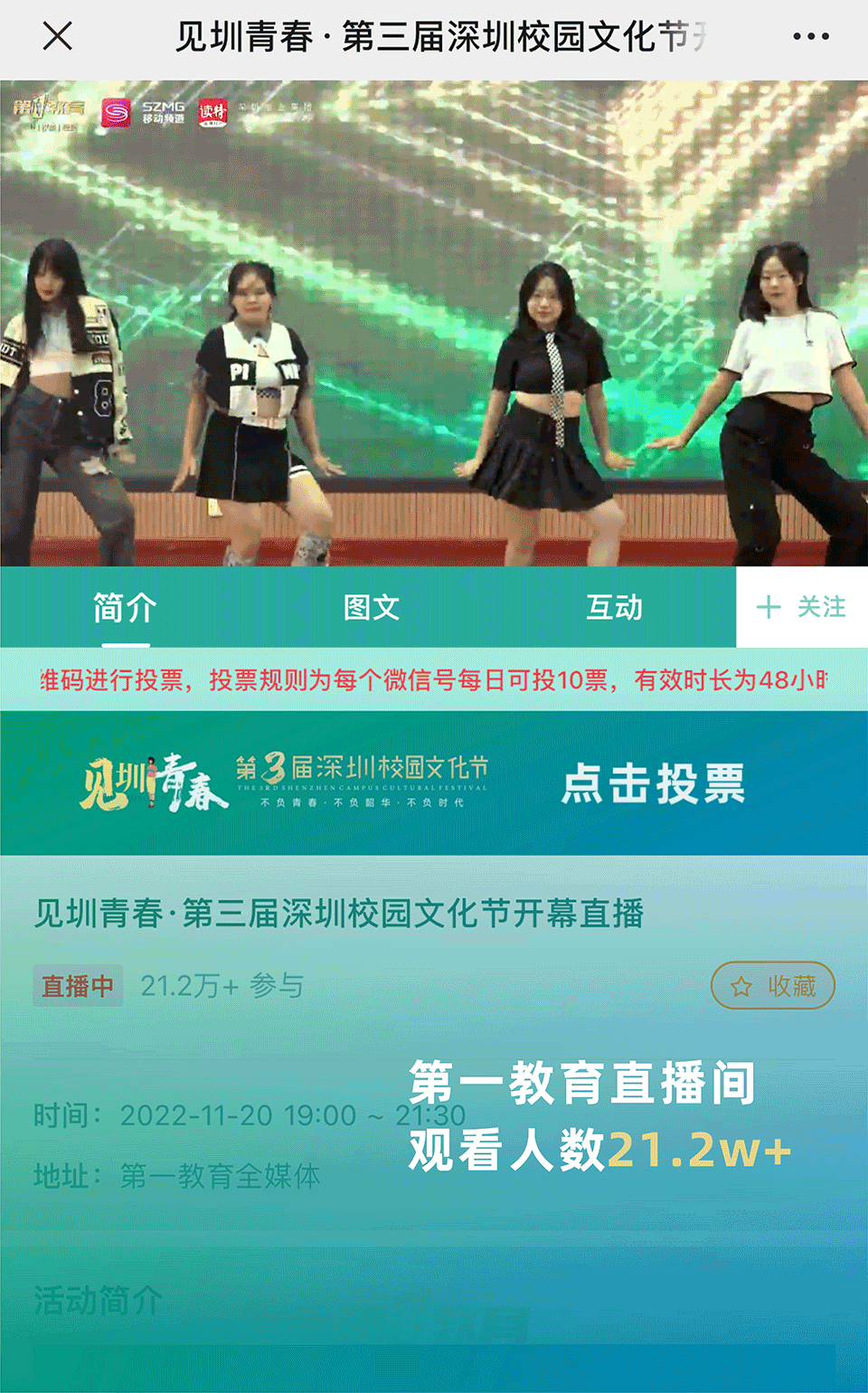This screenshot has height=1393, width=868.
Task: Tap the live video player
Action: pos(434,323)
